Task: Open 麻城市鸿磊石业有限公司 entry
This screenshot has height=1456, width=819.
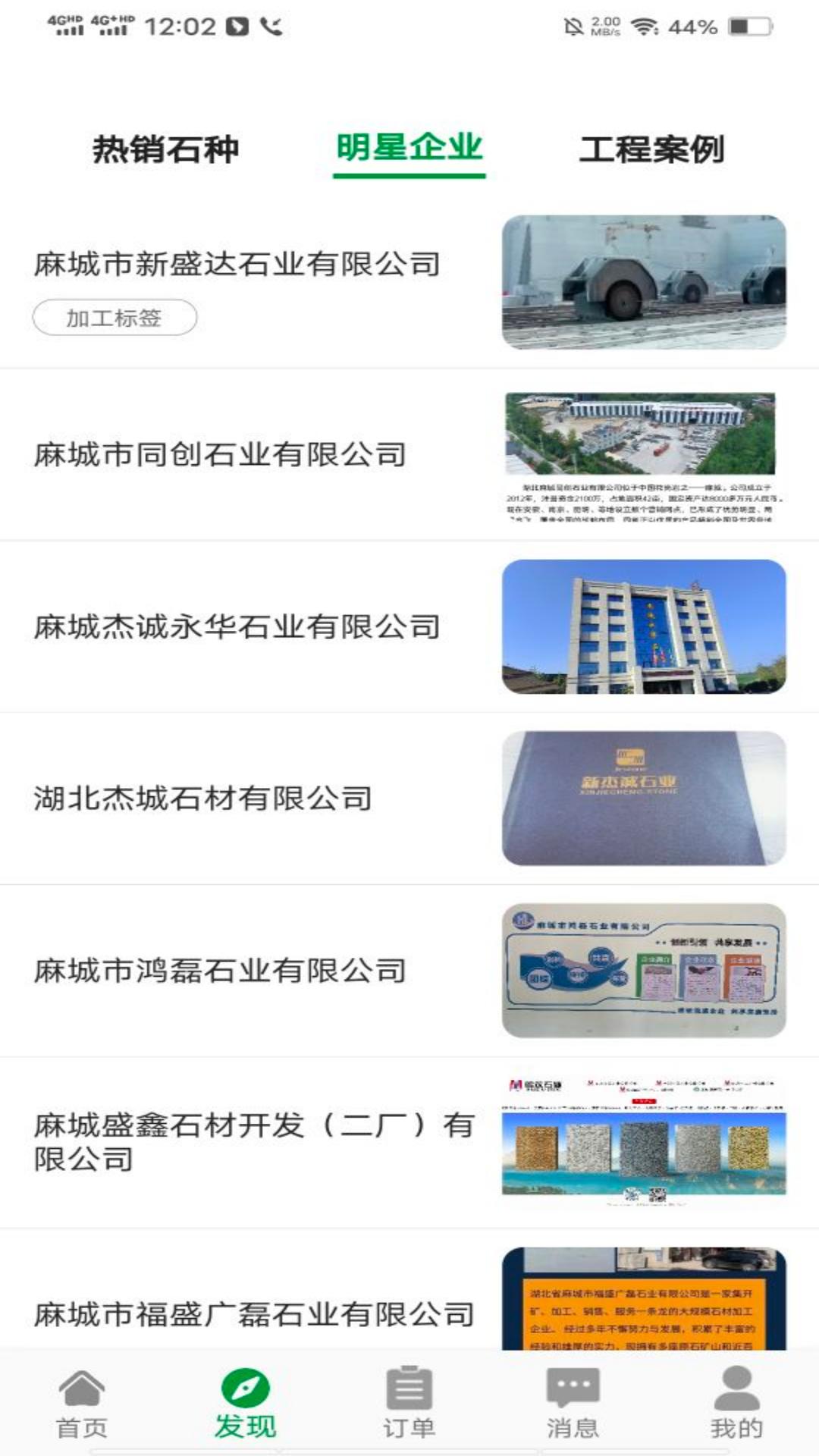Action: [x=220, y=971]
